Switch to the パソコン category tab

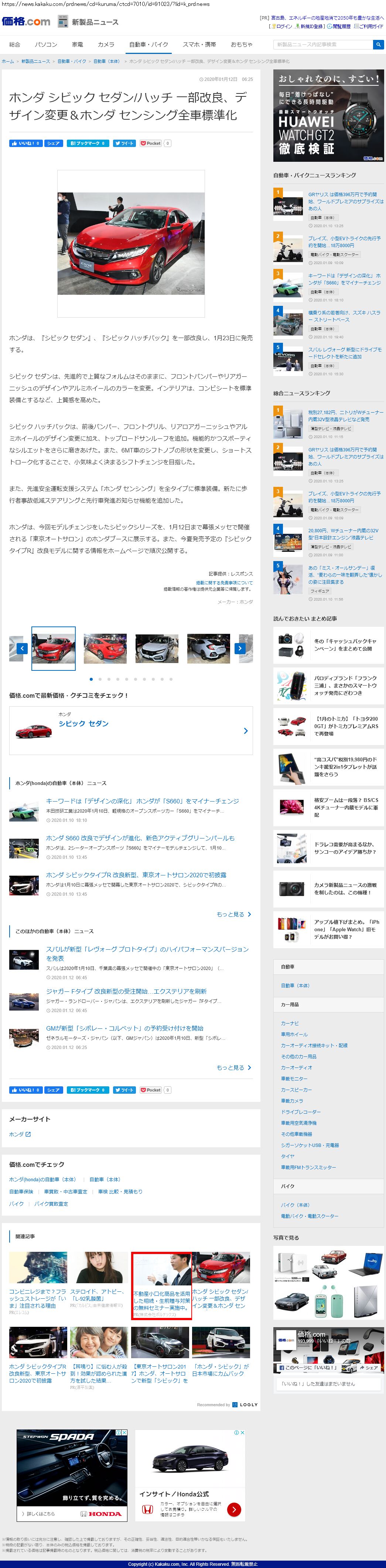pos(46,44)
